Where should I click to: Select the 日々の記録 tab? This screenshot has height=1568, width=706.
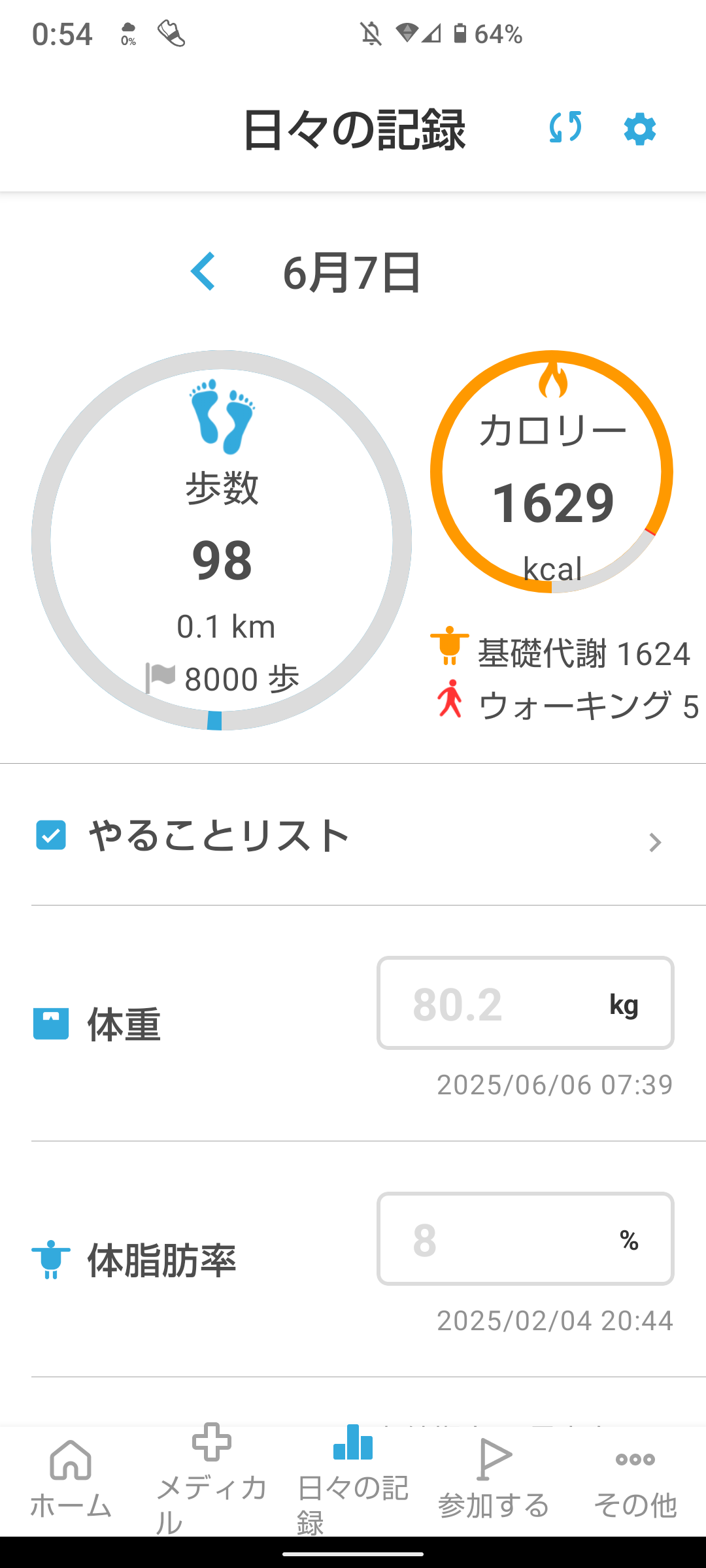[353, 1480]
